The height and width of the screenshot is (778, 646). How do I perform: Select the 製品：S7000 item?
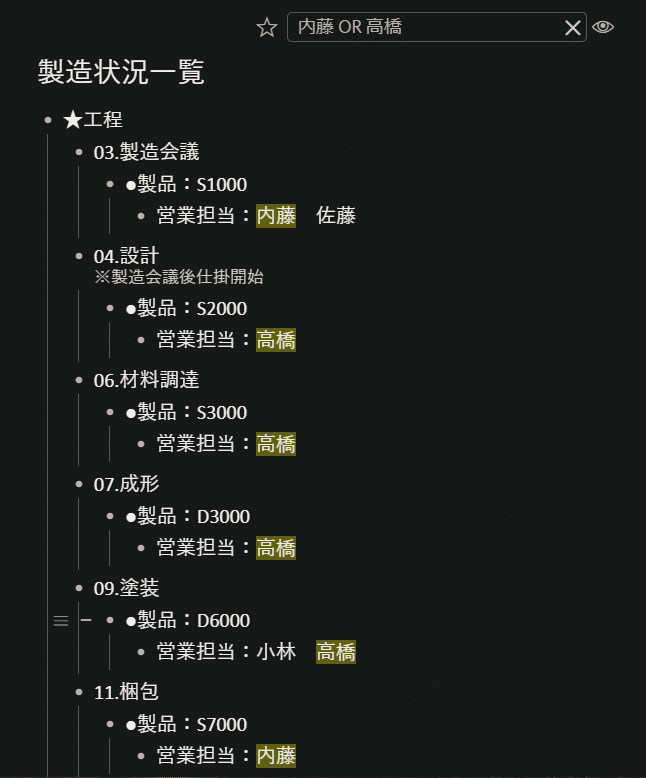click(x=187, y=724)
